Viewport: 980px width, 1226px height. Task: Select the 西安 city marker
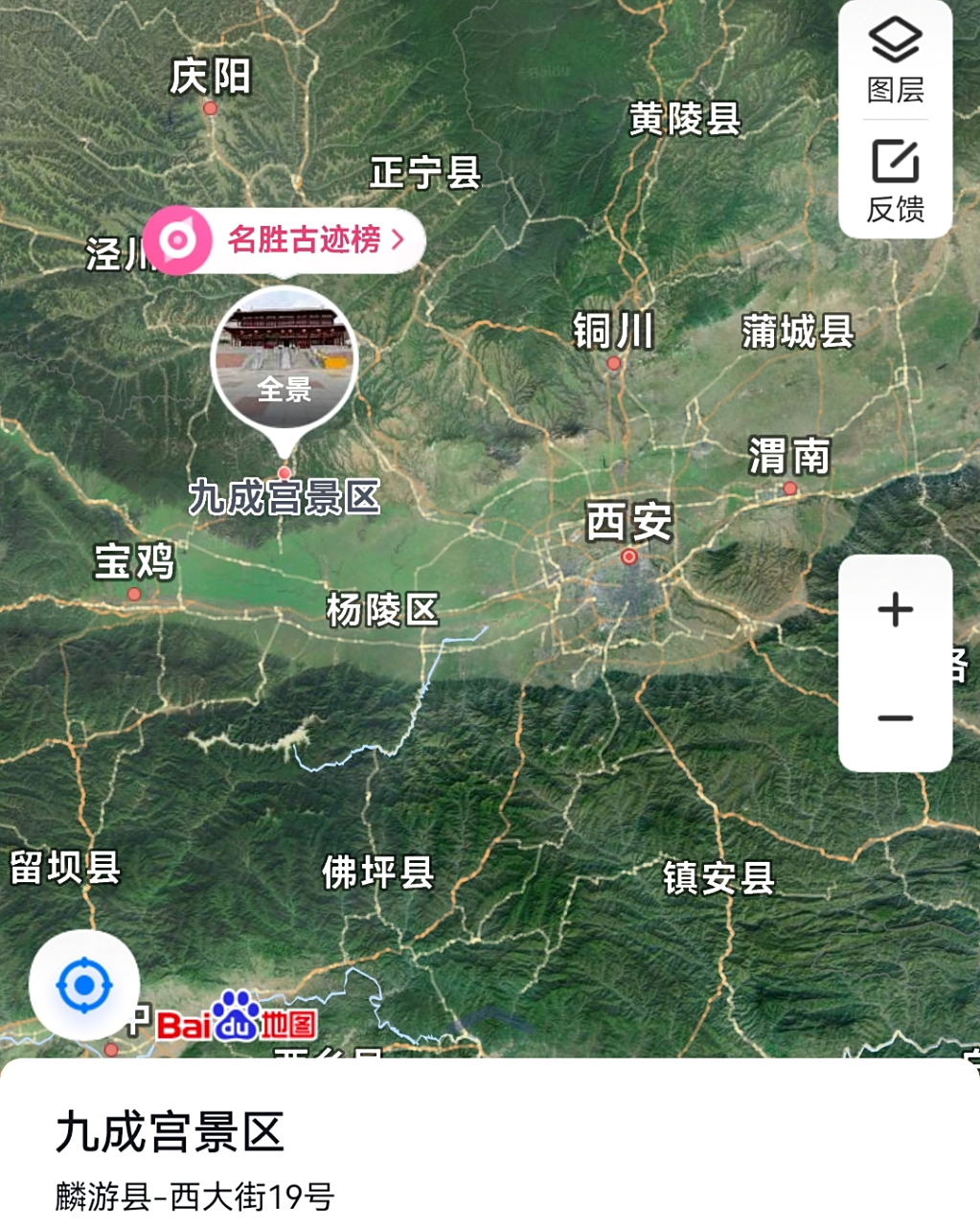630,556
